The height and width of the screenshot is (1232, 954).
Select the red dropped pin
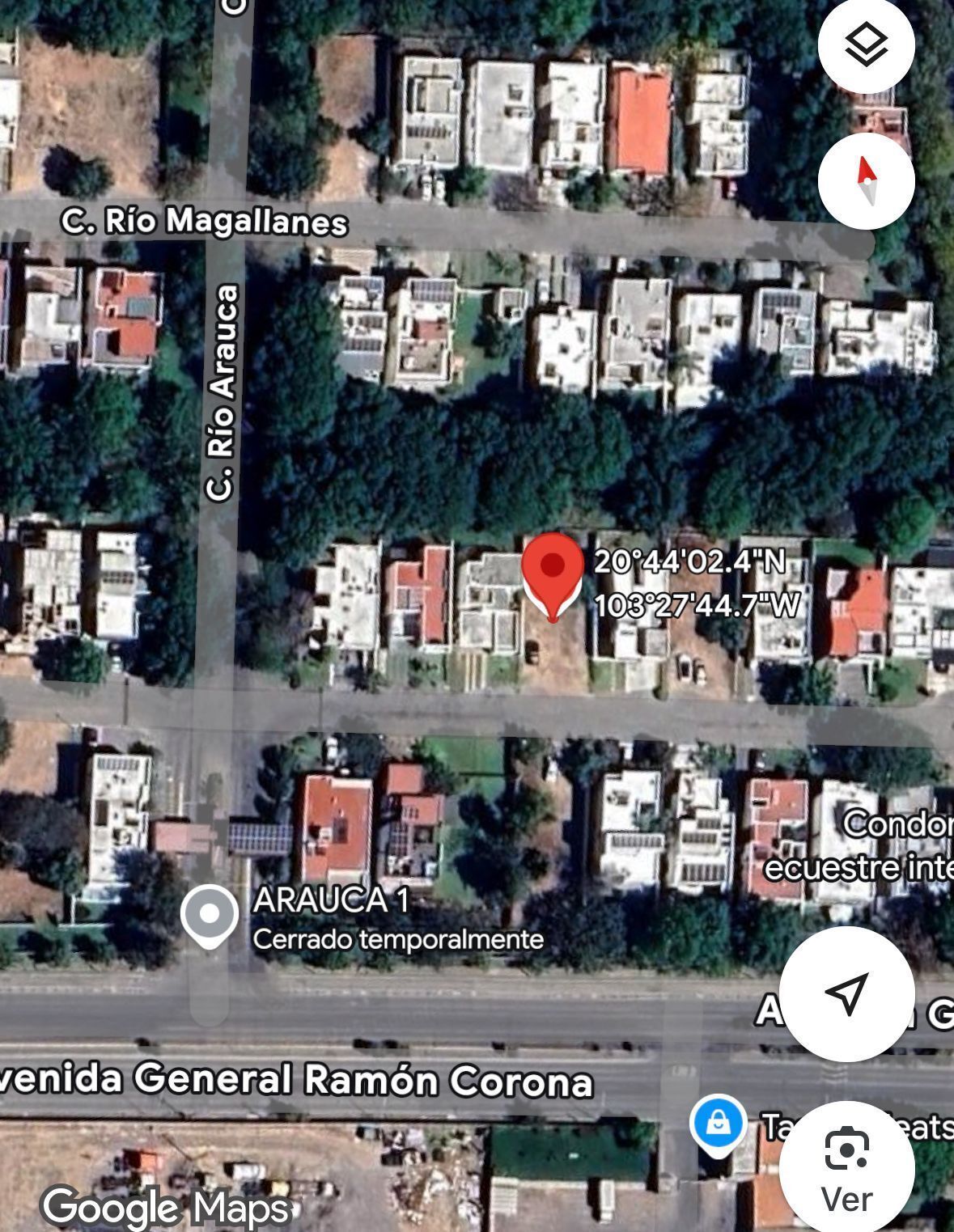point(552,573)
